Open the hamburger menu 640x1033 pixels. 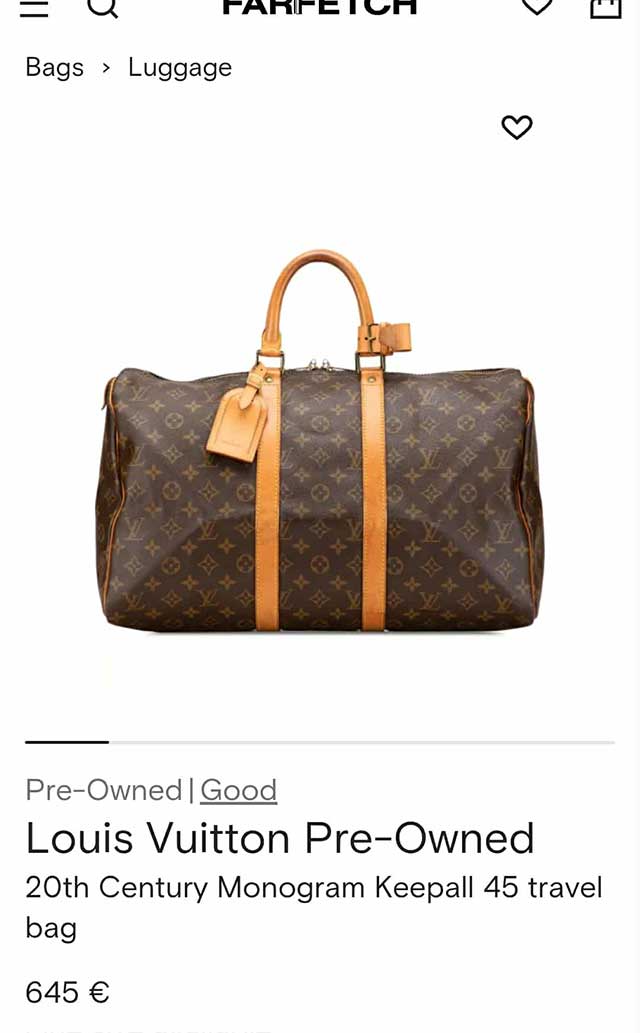tap(34, 7)
